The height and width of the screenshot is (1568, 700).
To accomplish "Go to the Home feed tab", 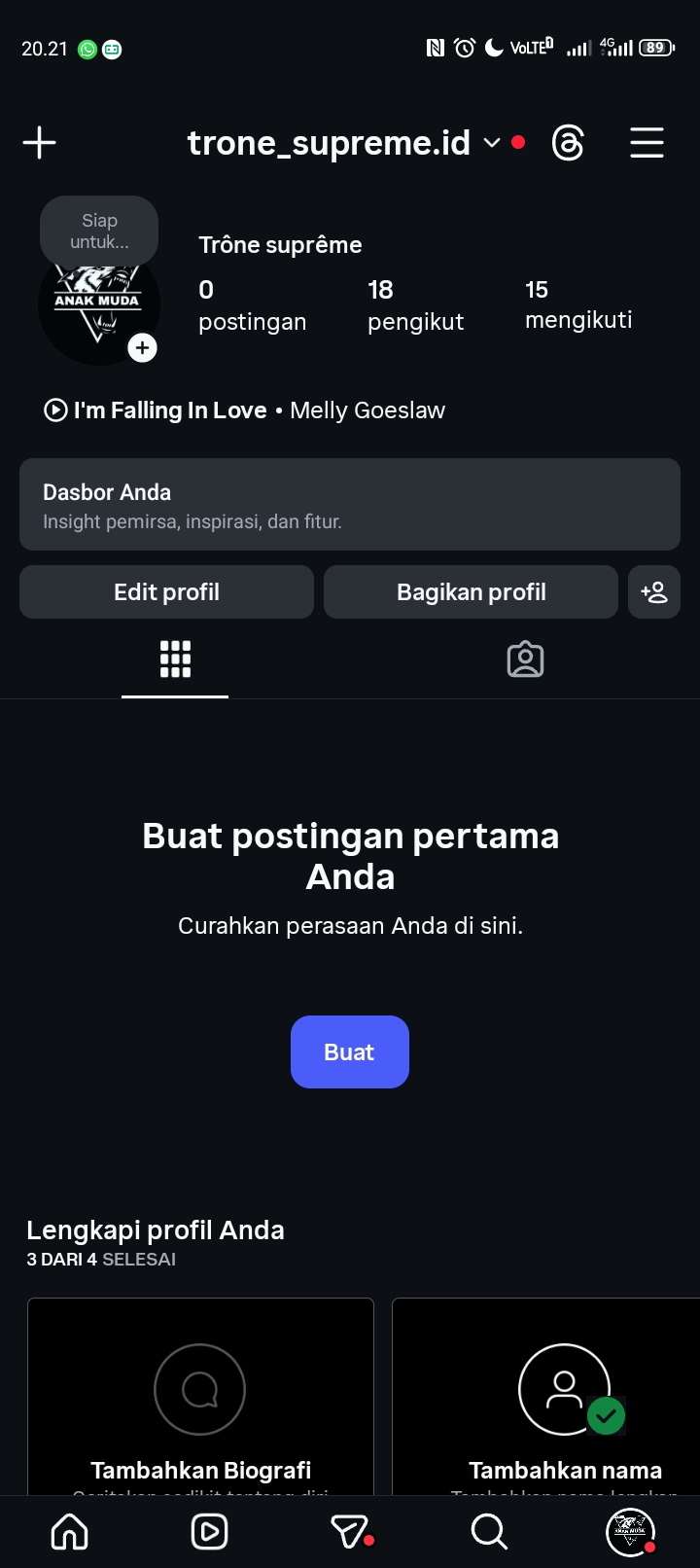I will pos(69,1532).
